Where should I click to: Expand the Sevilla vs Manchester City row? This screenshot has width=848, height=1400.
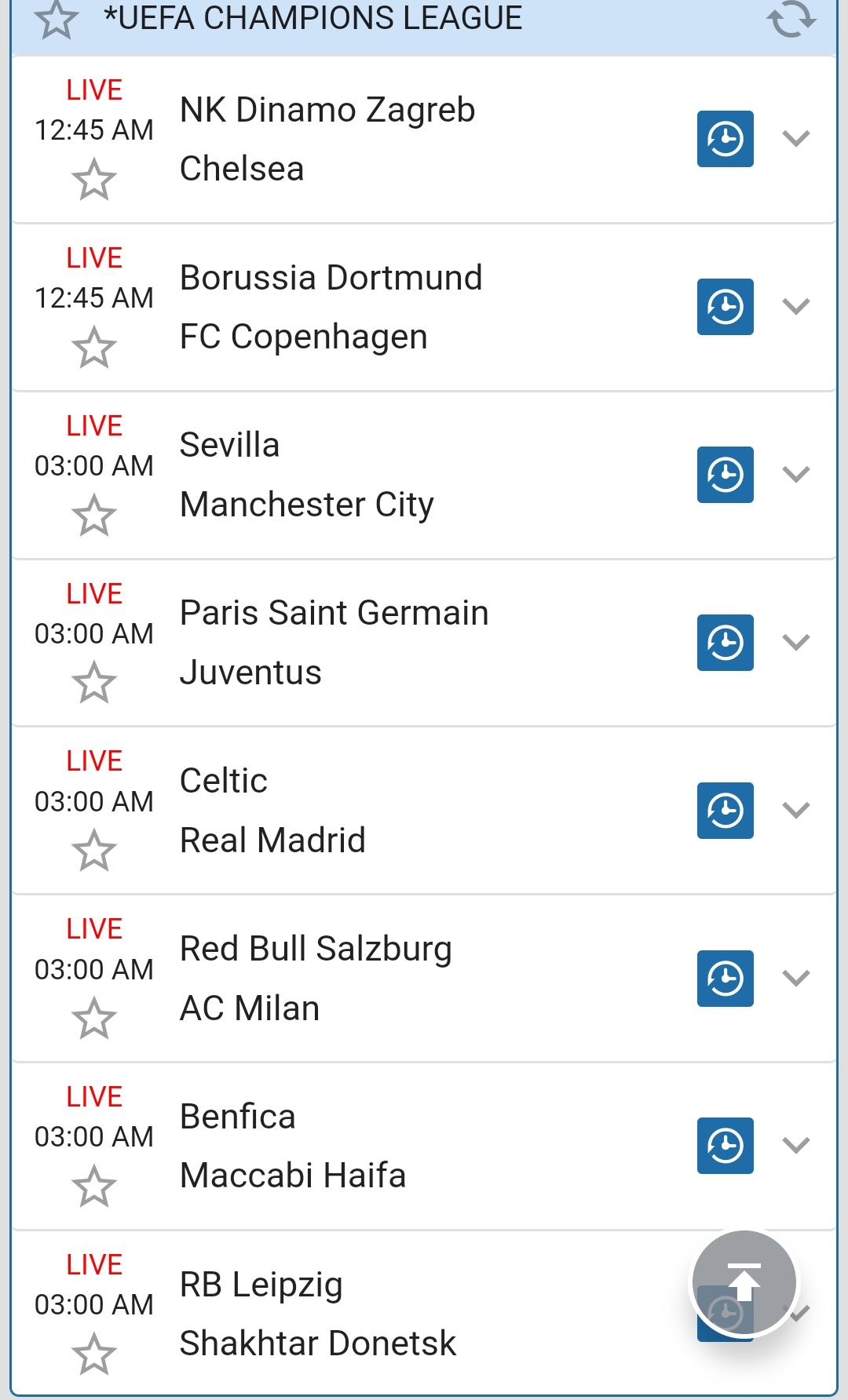(x=796, y=475)
